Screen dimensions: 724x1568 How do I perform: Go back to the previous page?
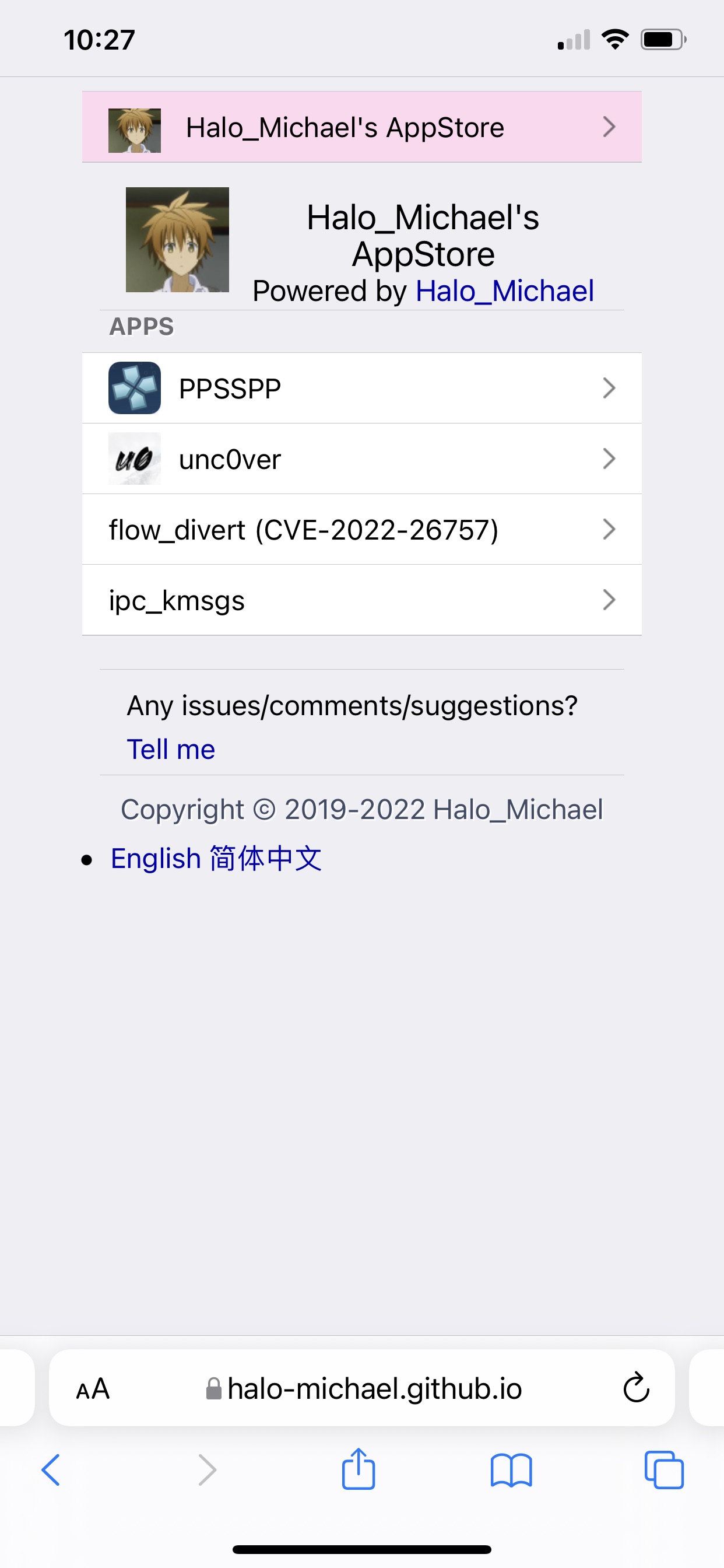pos(51,1470)
